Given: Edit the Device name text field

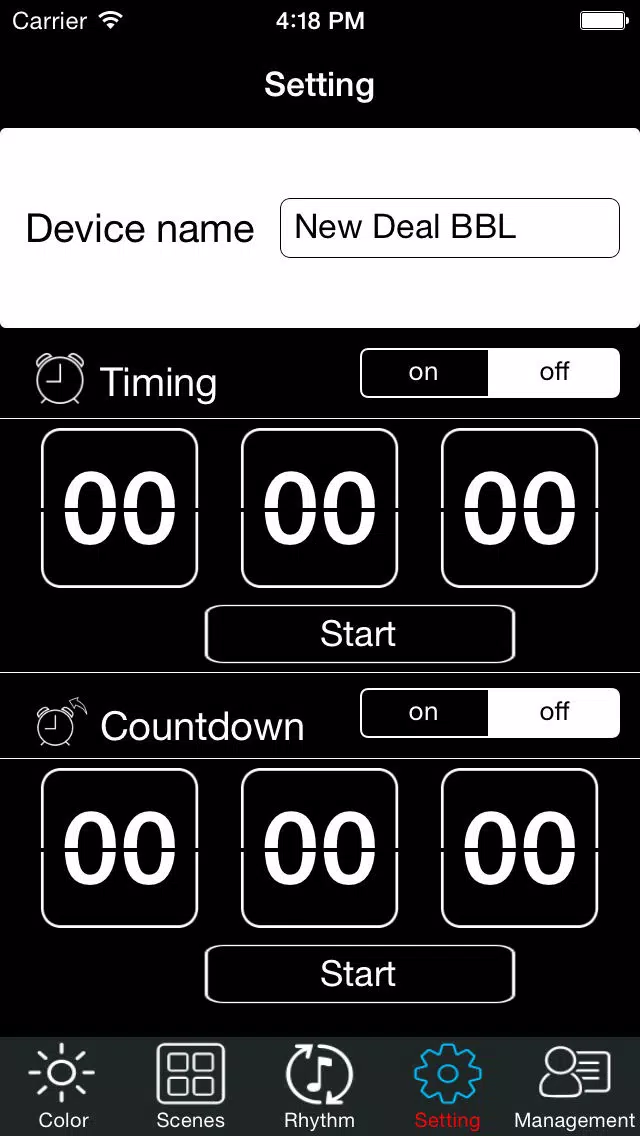Looking at the screenshot, I should coord(449,228).
